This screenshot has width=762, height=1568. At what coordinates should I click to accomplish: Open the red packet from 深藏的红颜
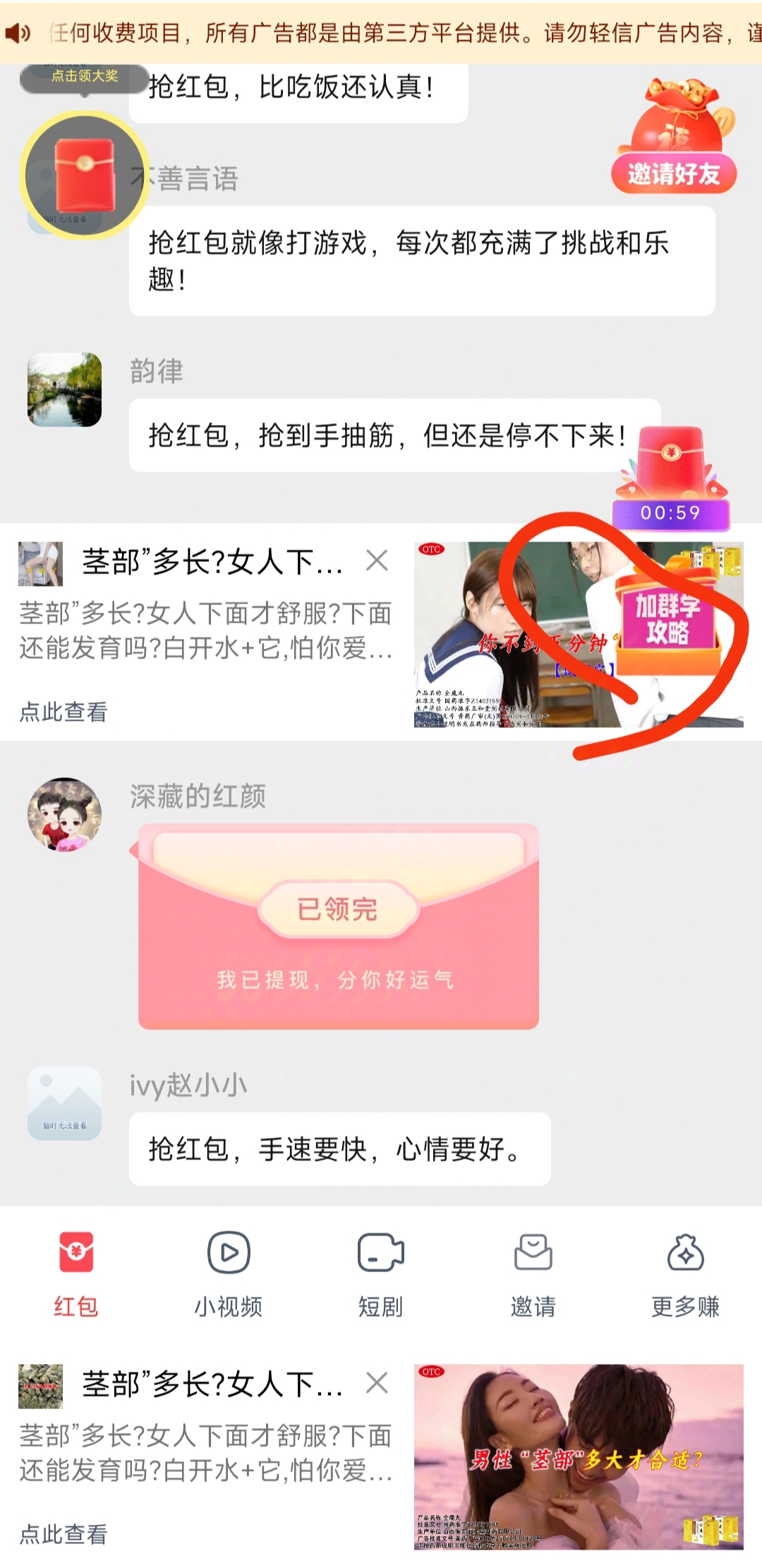[339, 926]
